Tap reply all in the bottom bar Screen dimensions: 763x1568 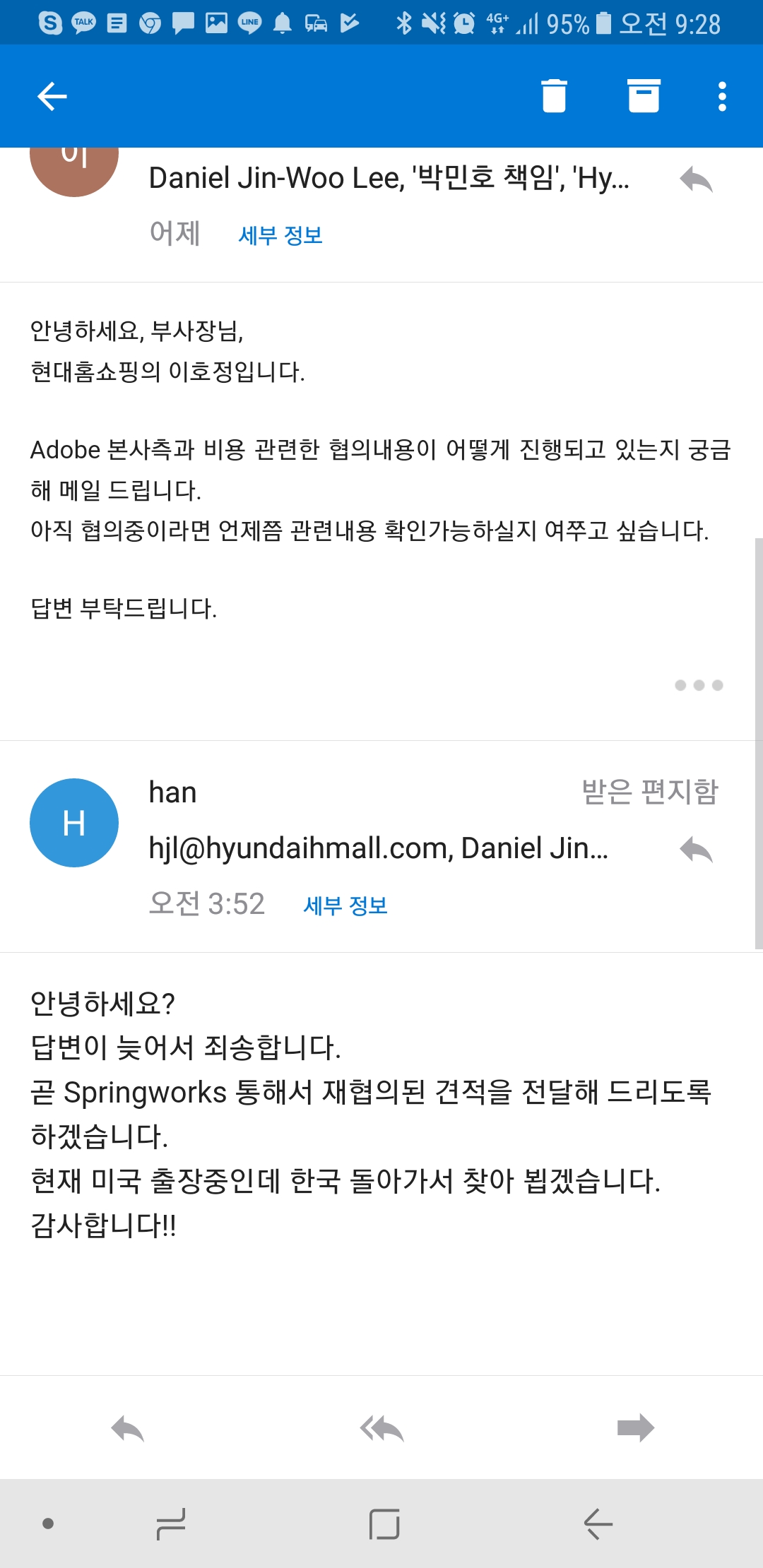(381, 1428)
